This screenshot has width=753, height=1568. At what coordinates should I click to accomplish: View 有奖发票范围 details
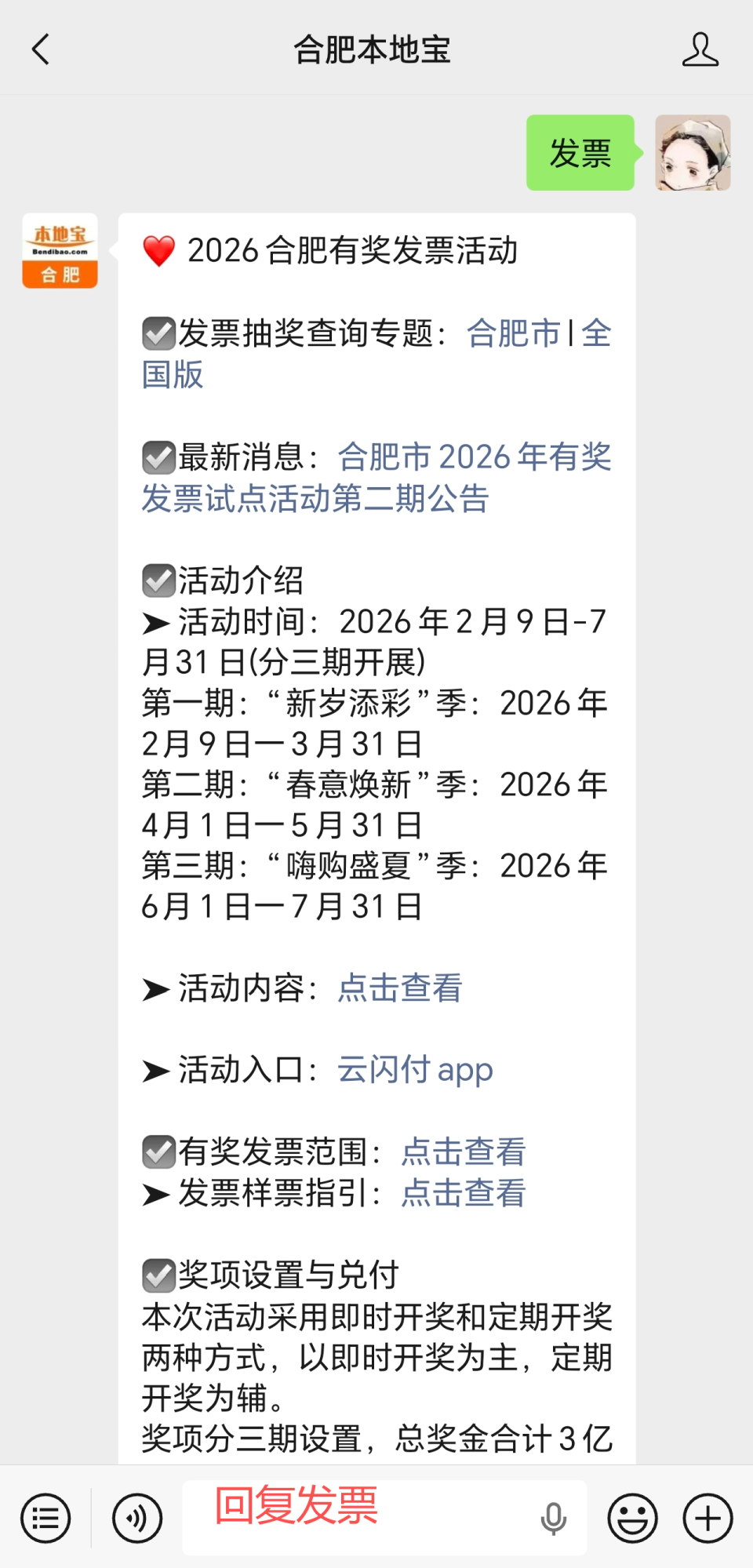tap(462, 1151)
